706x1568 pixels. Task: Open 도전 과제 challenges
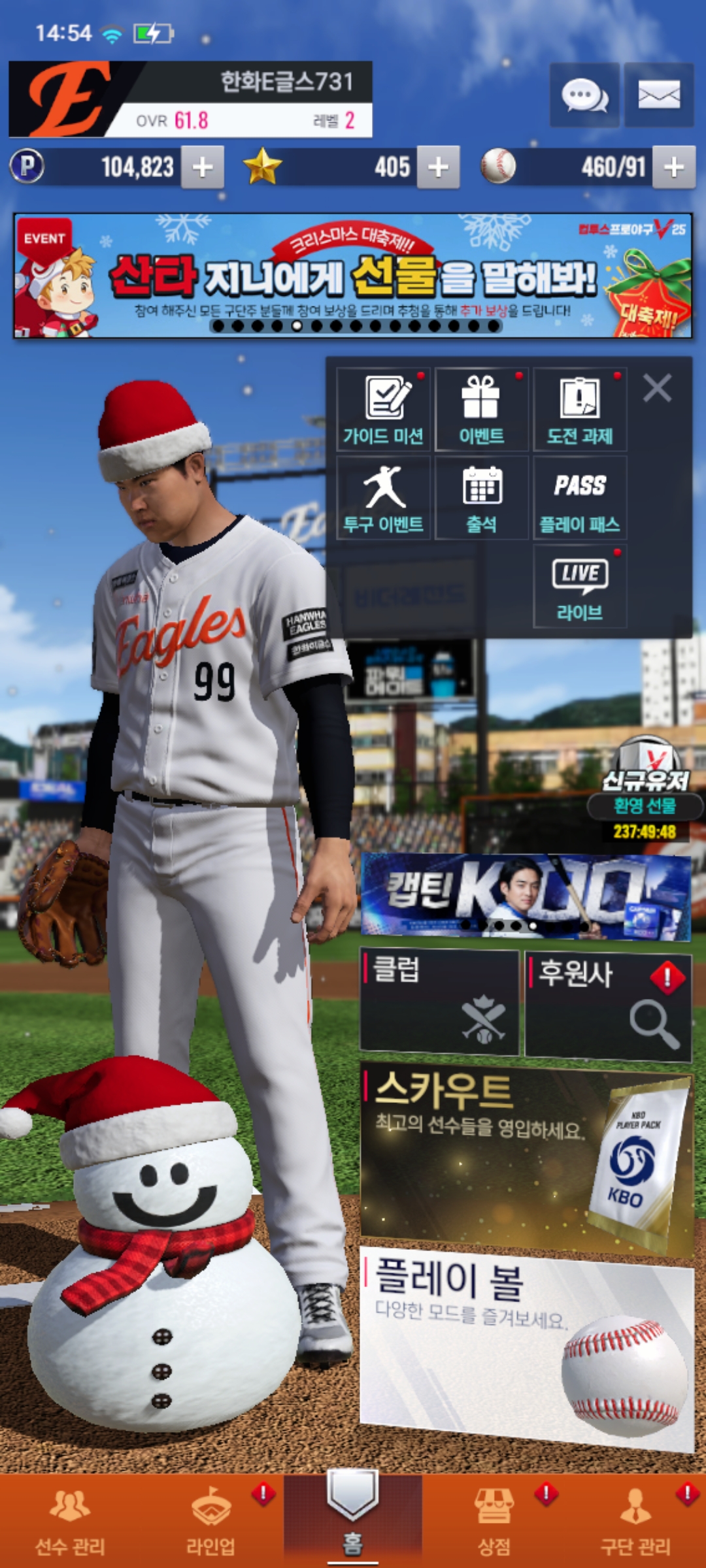(x=580, y=410)
